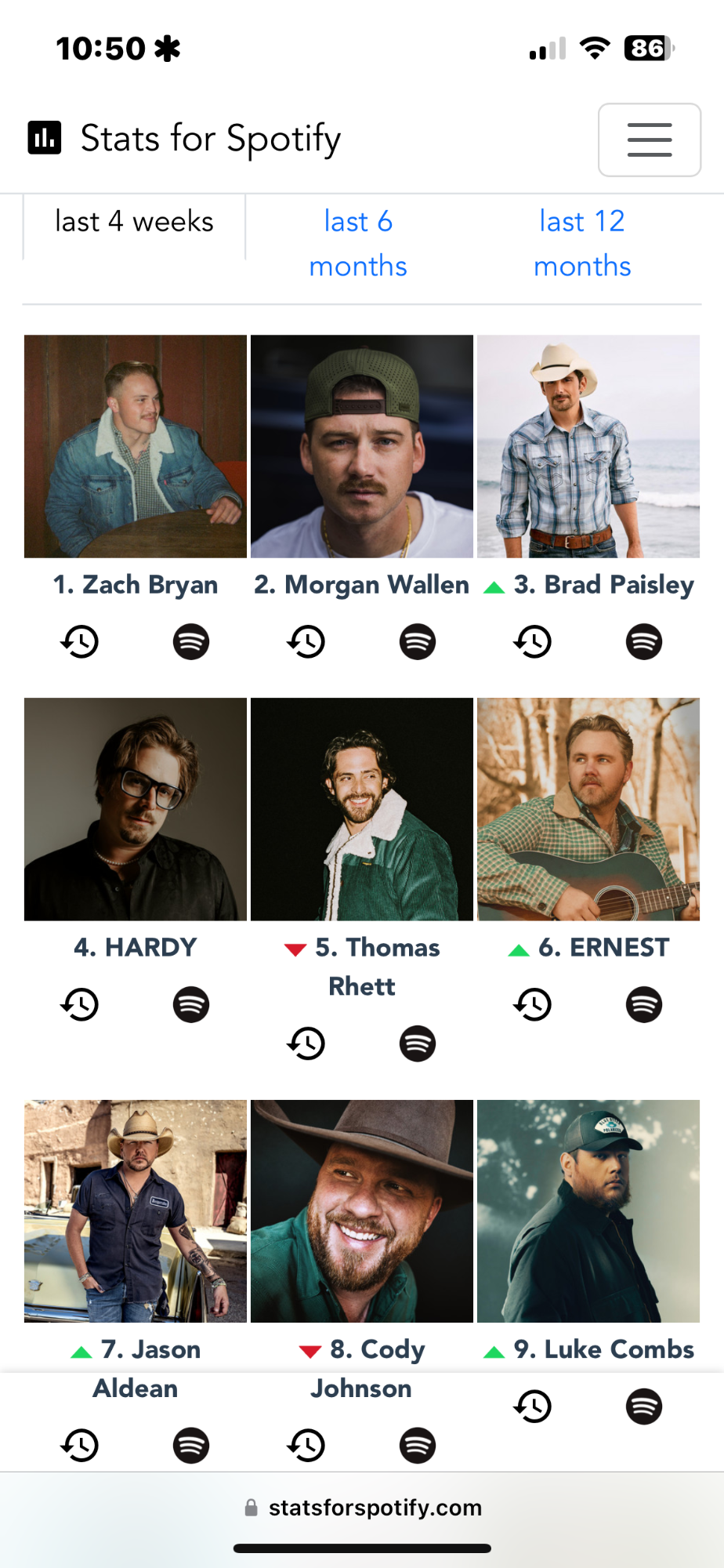This screenshot has width=724, height=1568.
Task: View ranking history for ERNEST
Action: click(x=533, y=1005)
